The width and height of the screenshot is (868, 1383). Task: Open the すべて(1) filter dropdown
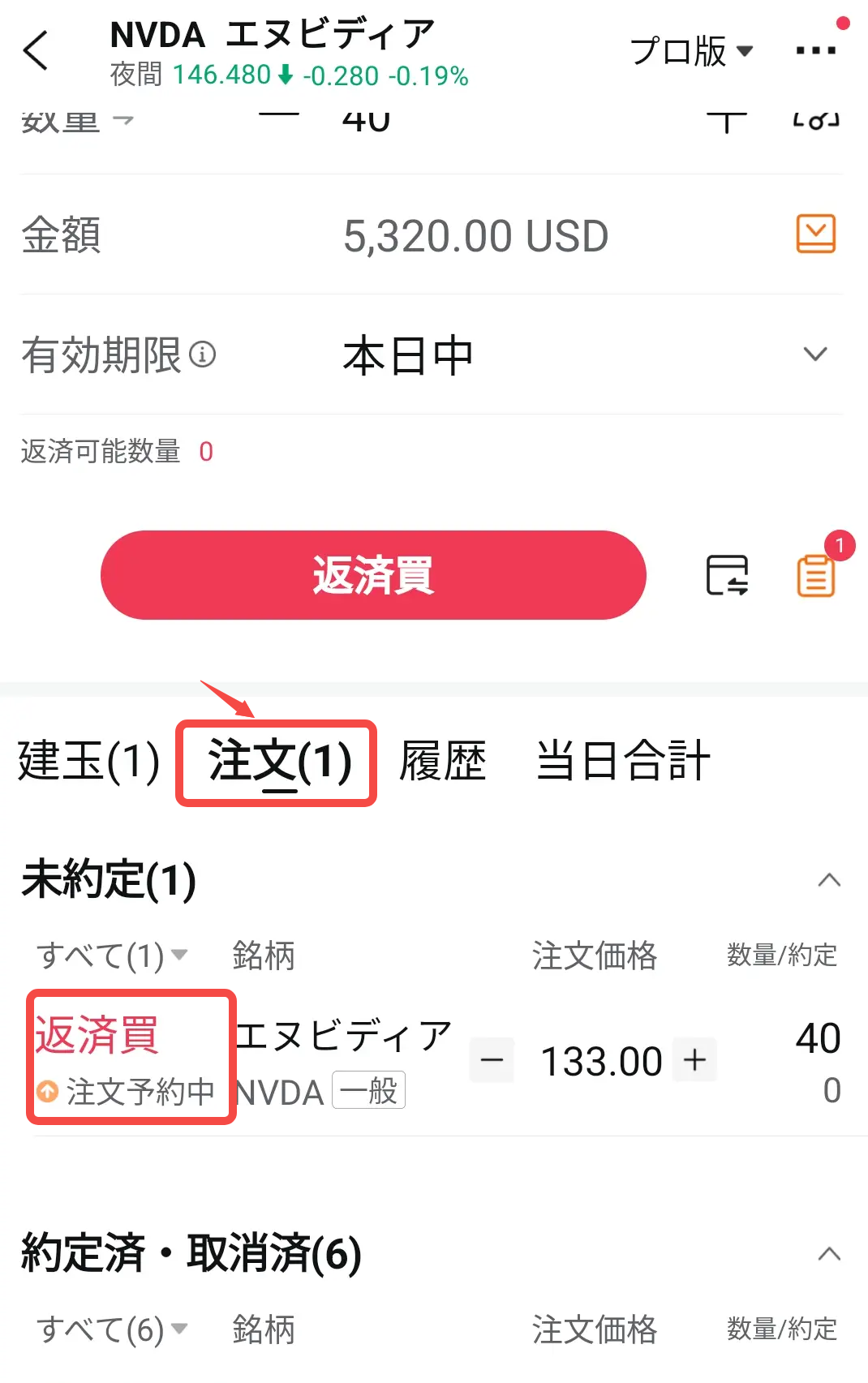click(112, 956)
